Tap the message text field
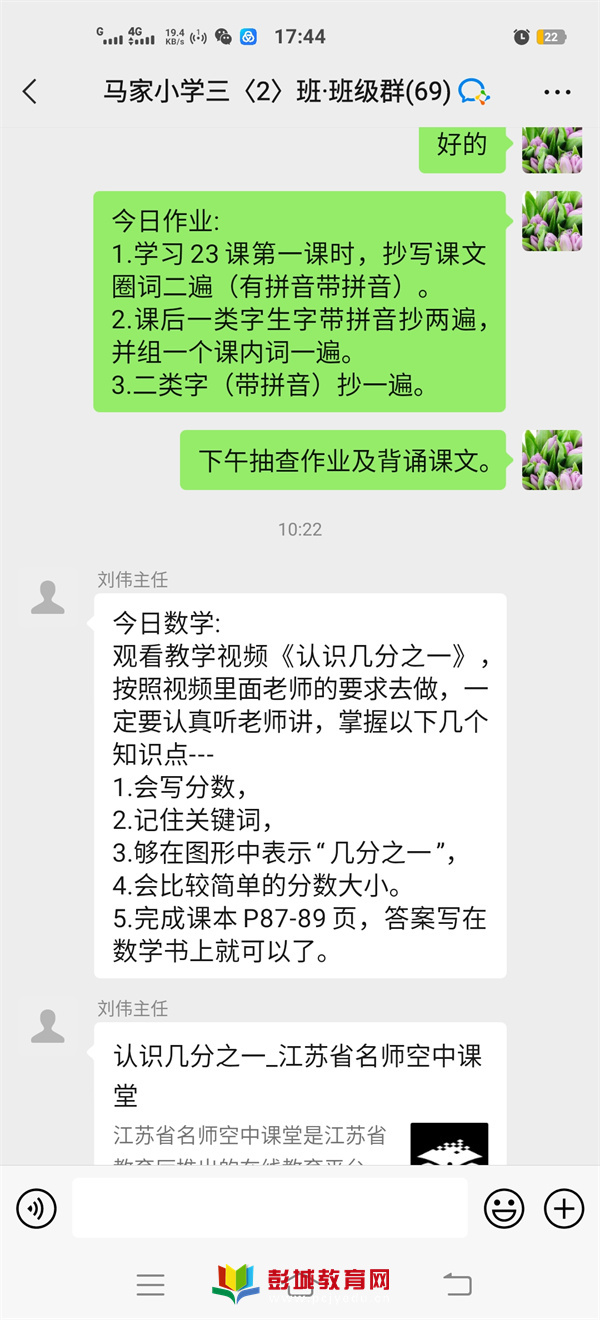The image size is (600, 1320). point(269,1209)
